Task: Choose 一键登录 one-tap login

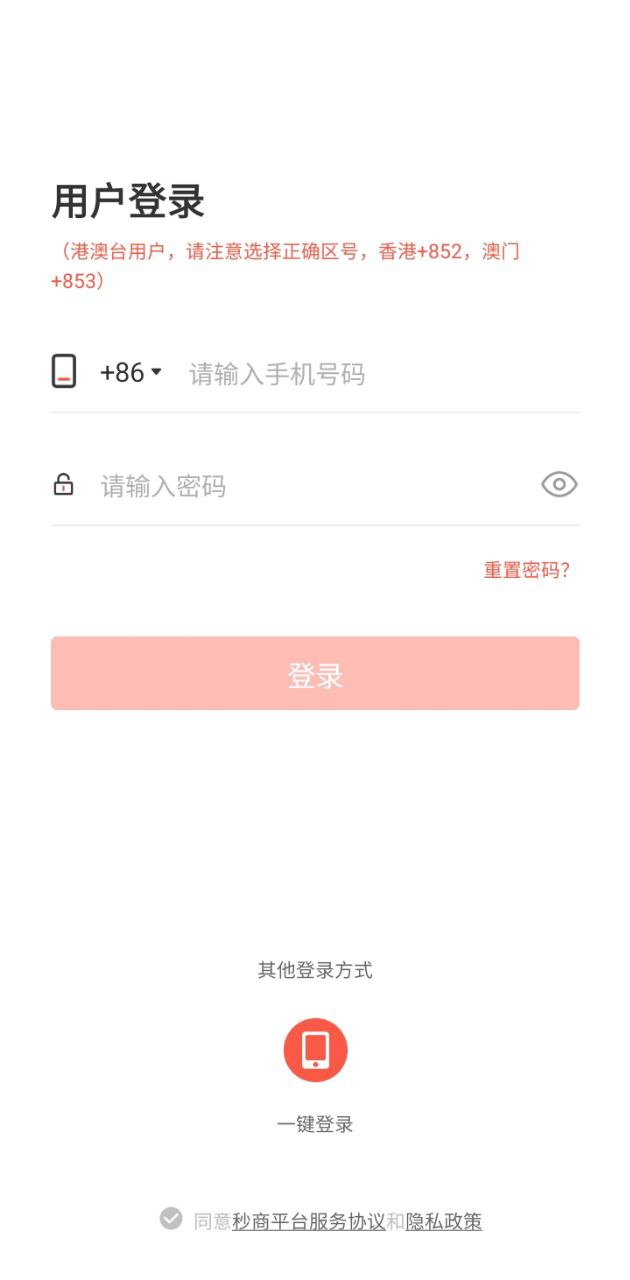Action: 315,1051
